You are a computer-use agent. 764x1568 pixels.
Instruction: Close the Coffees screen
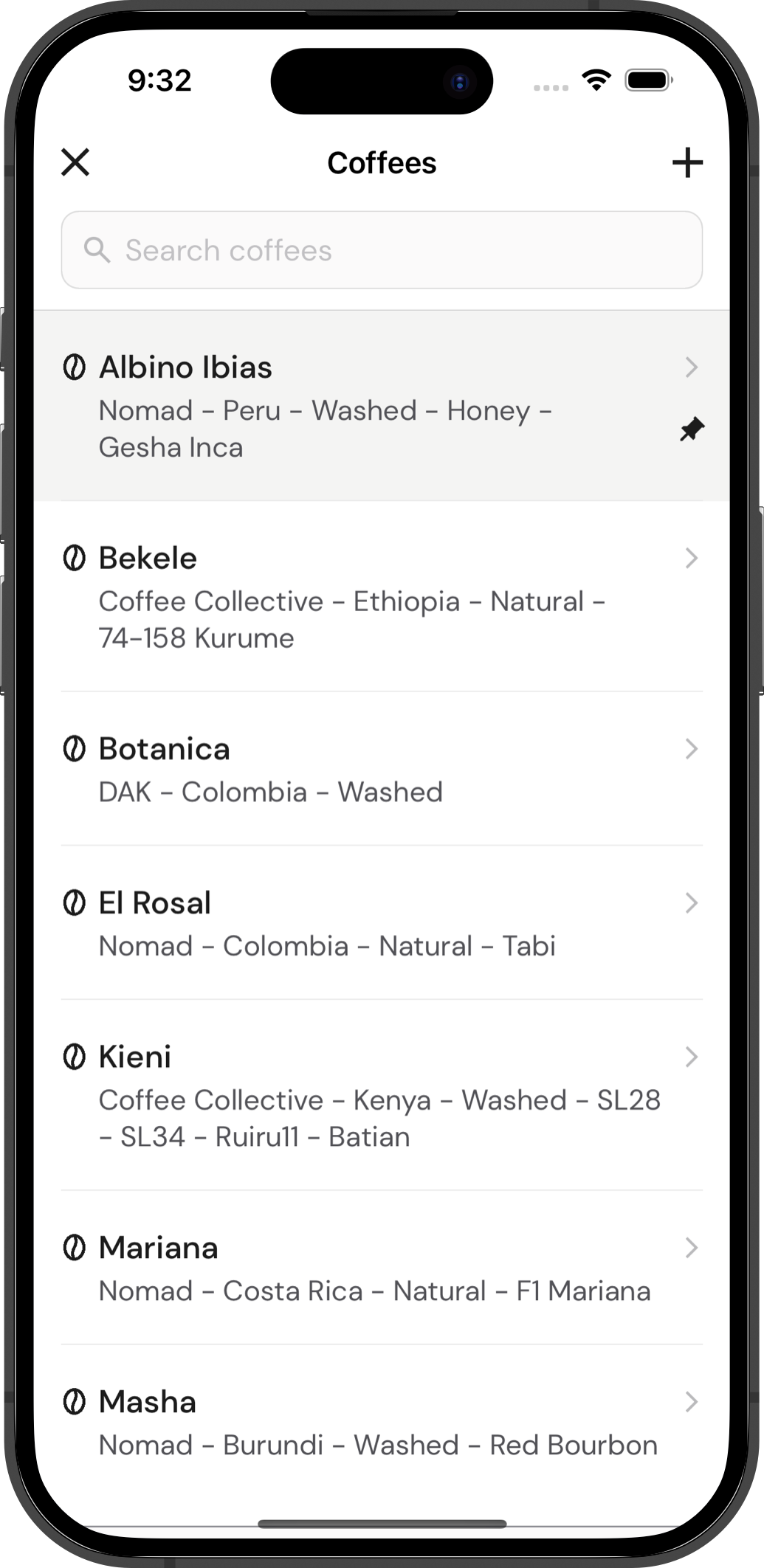(75, 162)
